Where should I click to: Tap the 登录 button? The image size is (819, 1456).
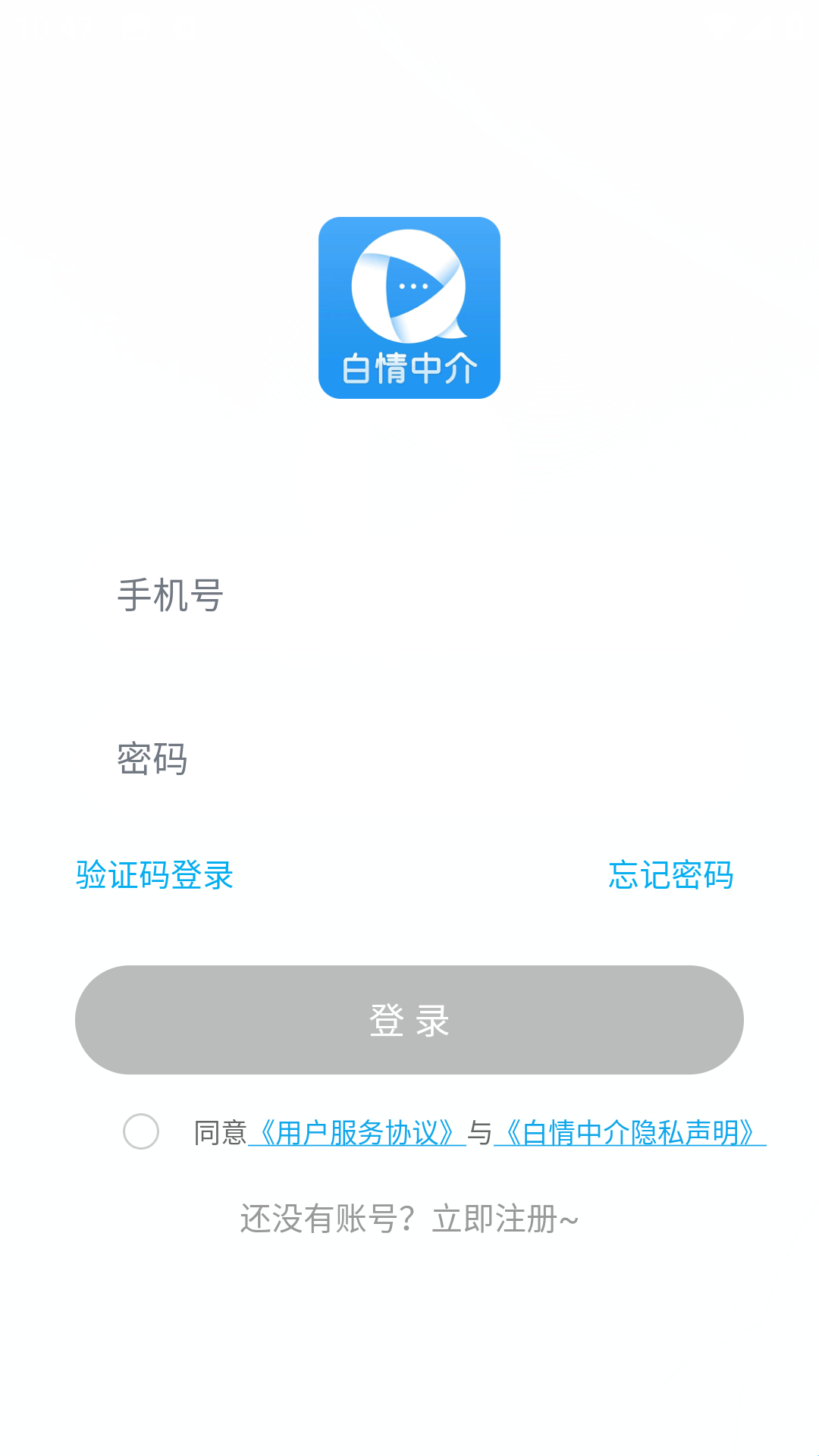[409, 1020]
